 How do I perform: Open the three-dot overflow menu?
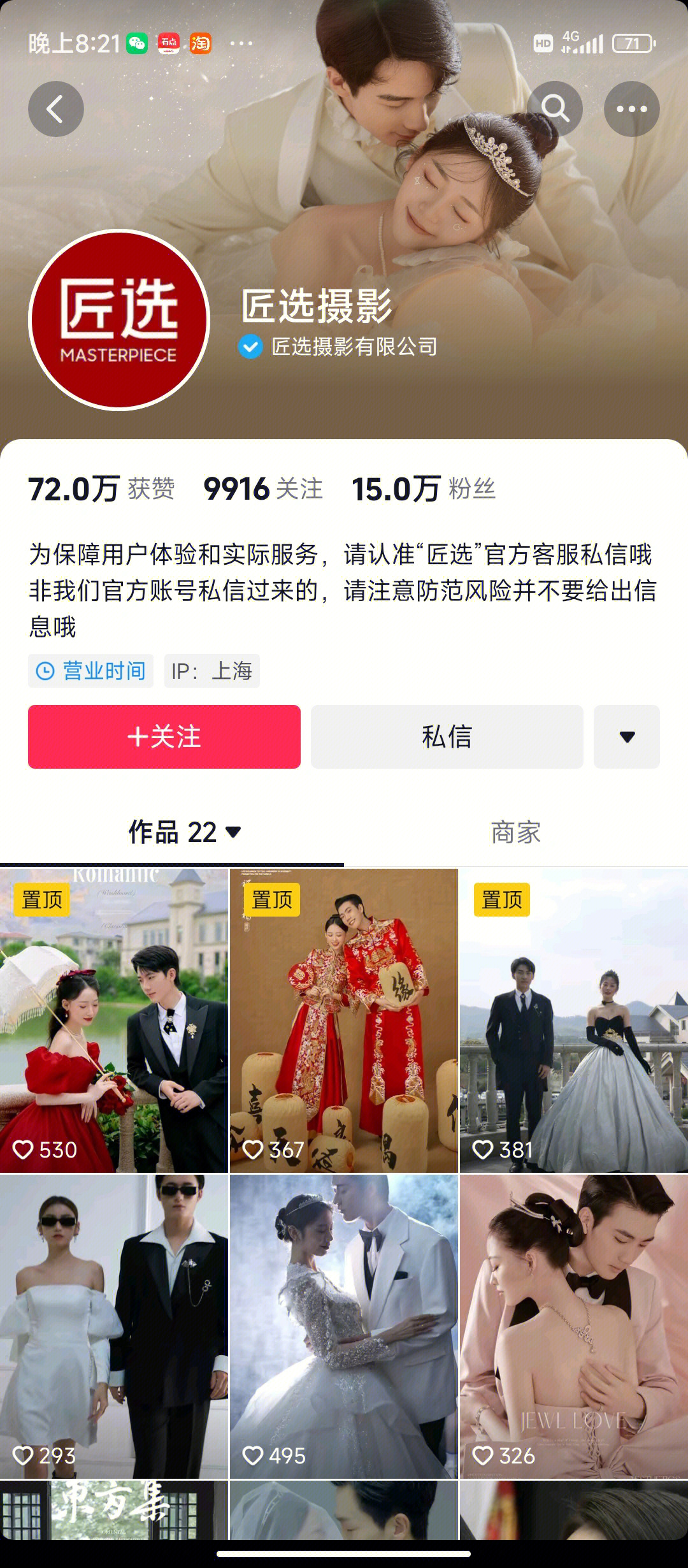631,109
